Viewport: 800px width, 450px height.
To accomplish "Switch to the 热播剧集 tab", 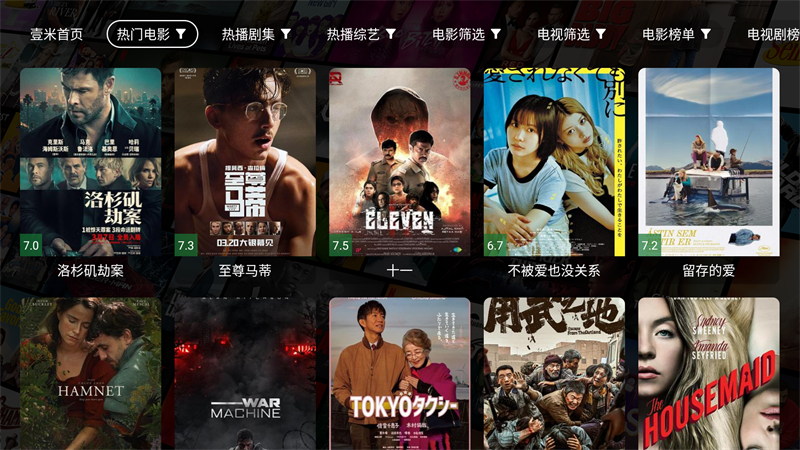I will click(x=257, y=34).
